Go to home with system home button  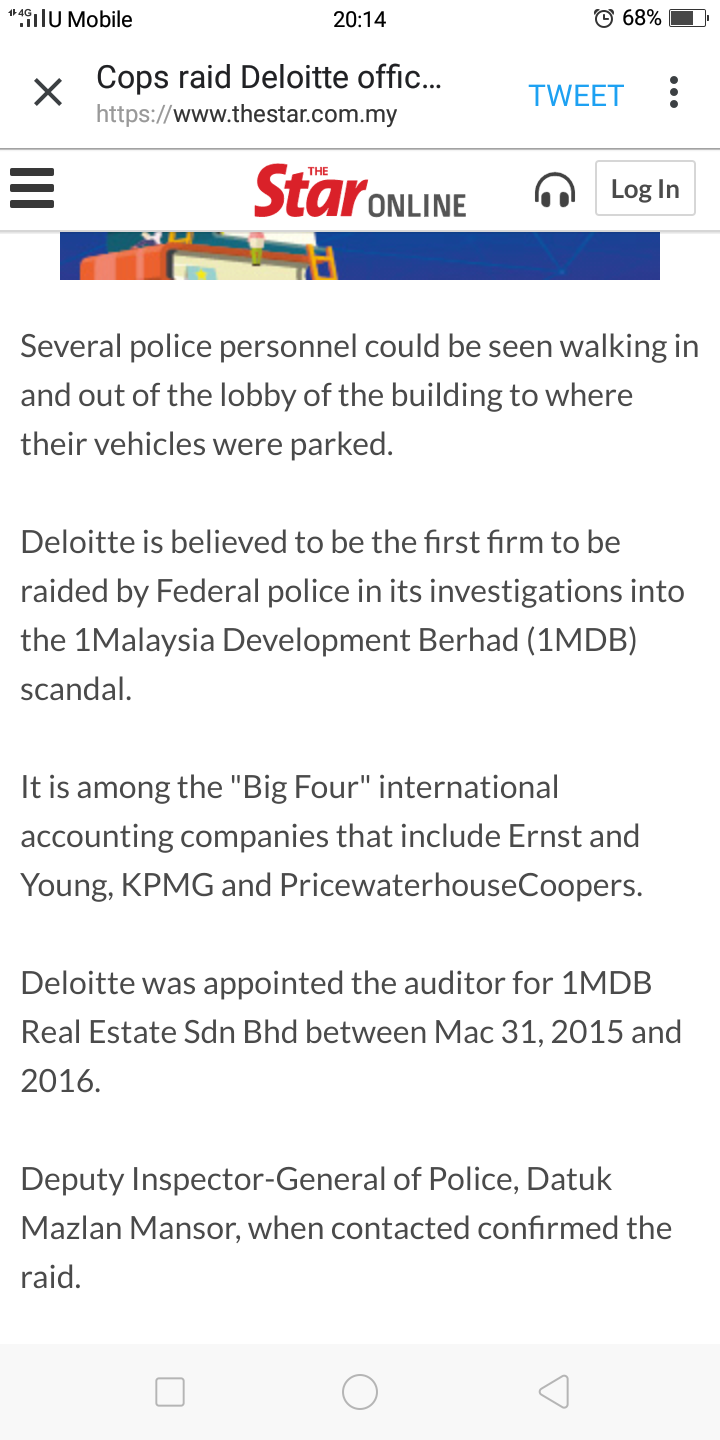(x=360, y=1391)
